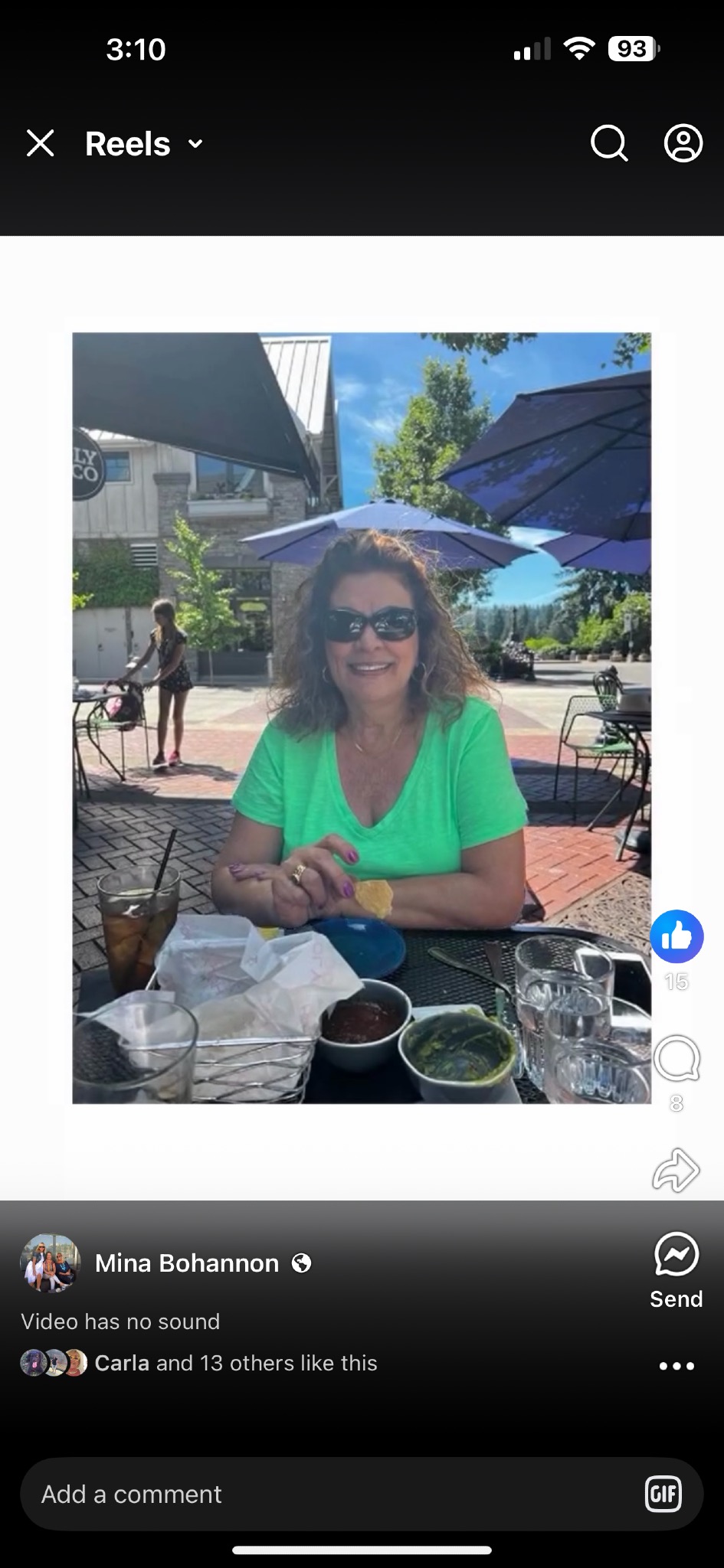Share this reel with the arrow icon
The height and width of the screenshot is (1568, 724).
(676, 1170)
